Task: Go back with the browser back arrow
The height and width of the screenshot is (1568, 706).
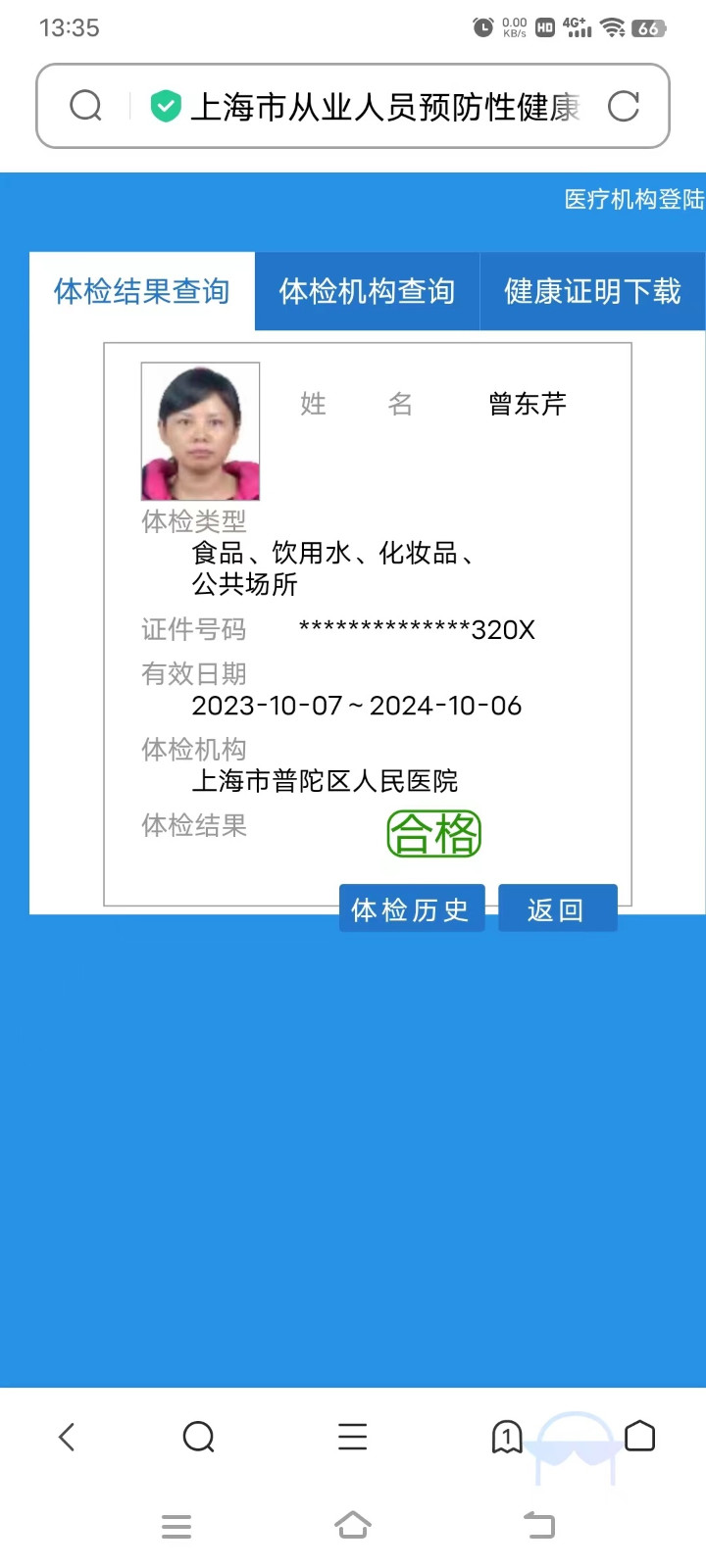Action: click(67, 1437)
